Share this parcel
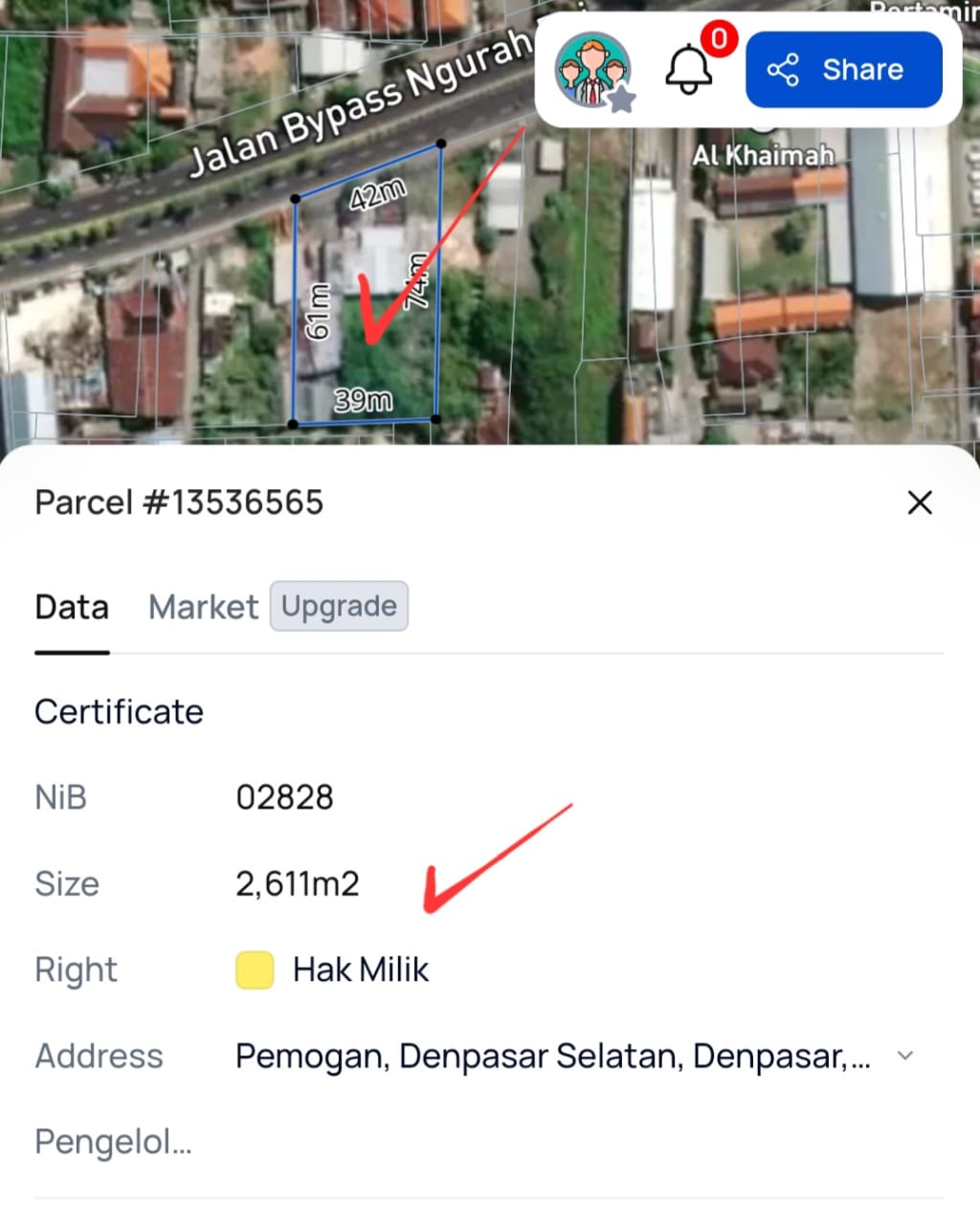Image resolution: width=980 pixels, height=1225 pixels. click(843, 70)
